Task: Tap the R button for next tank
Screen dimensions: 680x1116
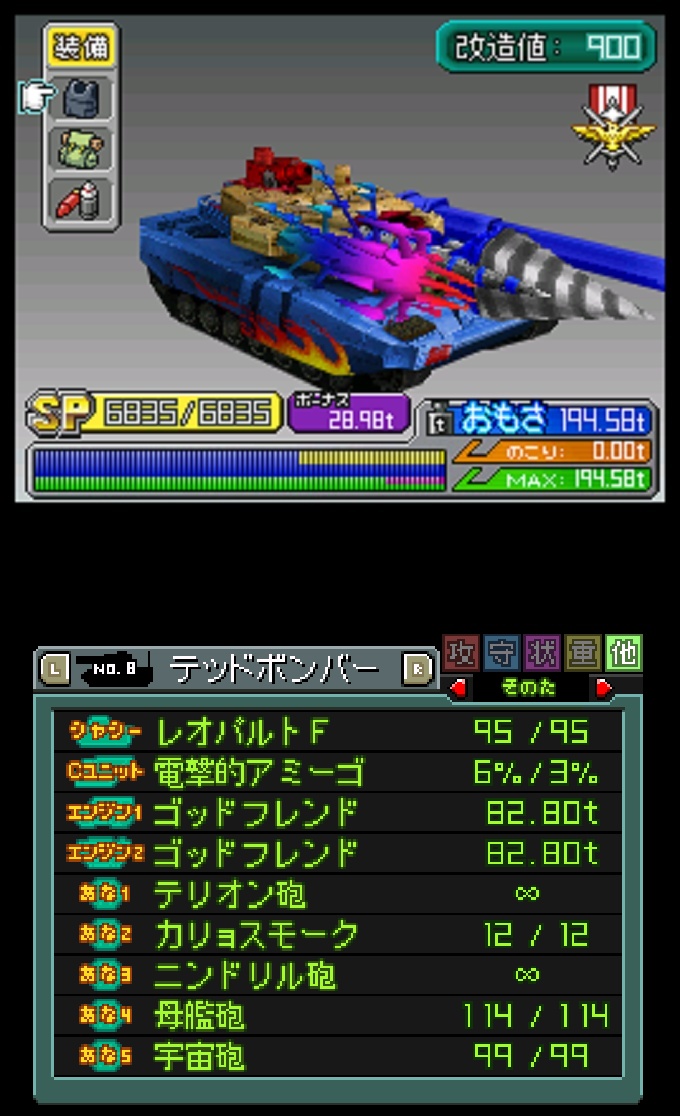Action: (417, 669)
